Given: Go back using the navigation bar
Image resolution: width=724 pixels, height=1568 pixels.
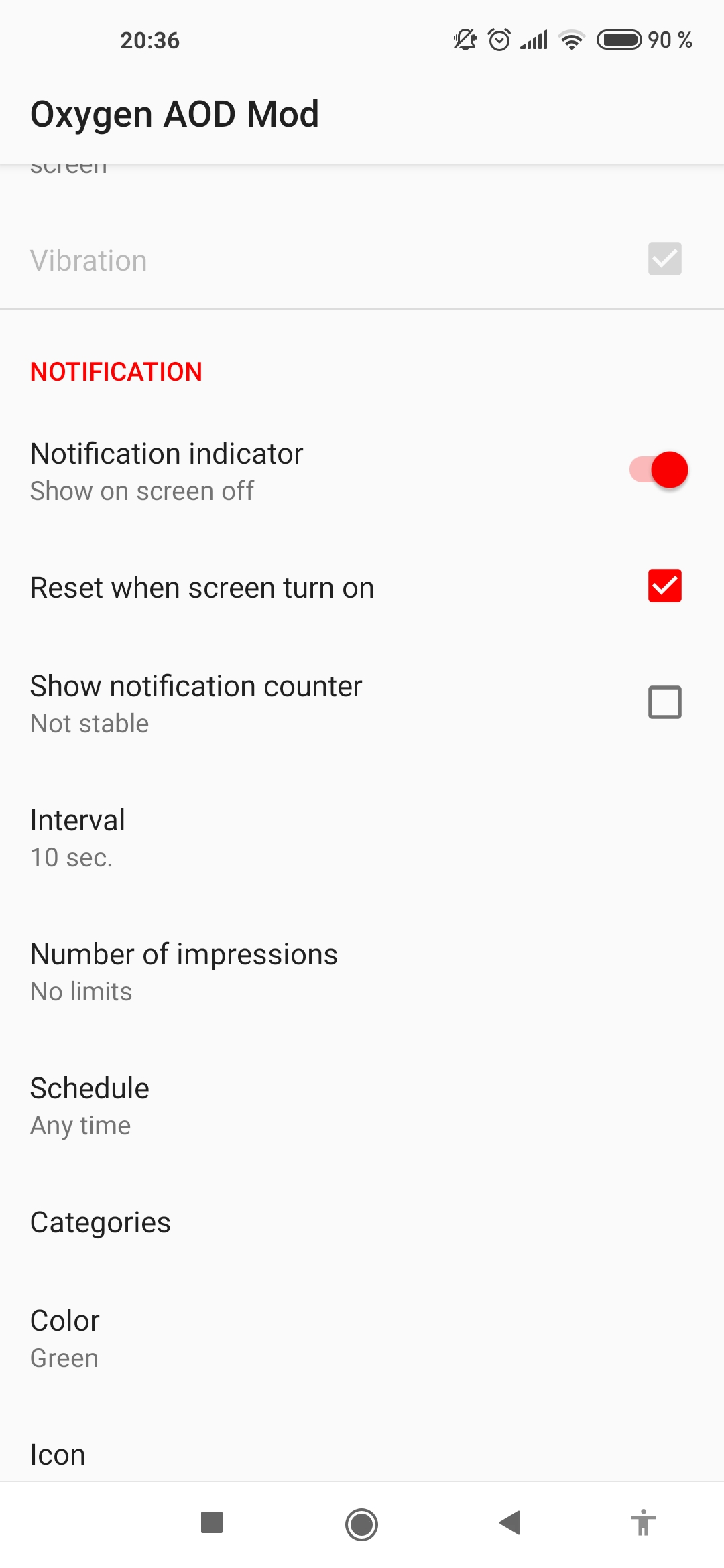Looking at the screenshot, I should pos(511,1523).
